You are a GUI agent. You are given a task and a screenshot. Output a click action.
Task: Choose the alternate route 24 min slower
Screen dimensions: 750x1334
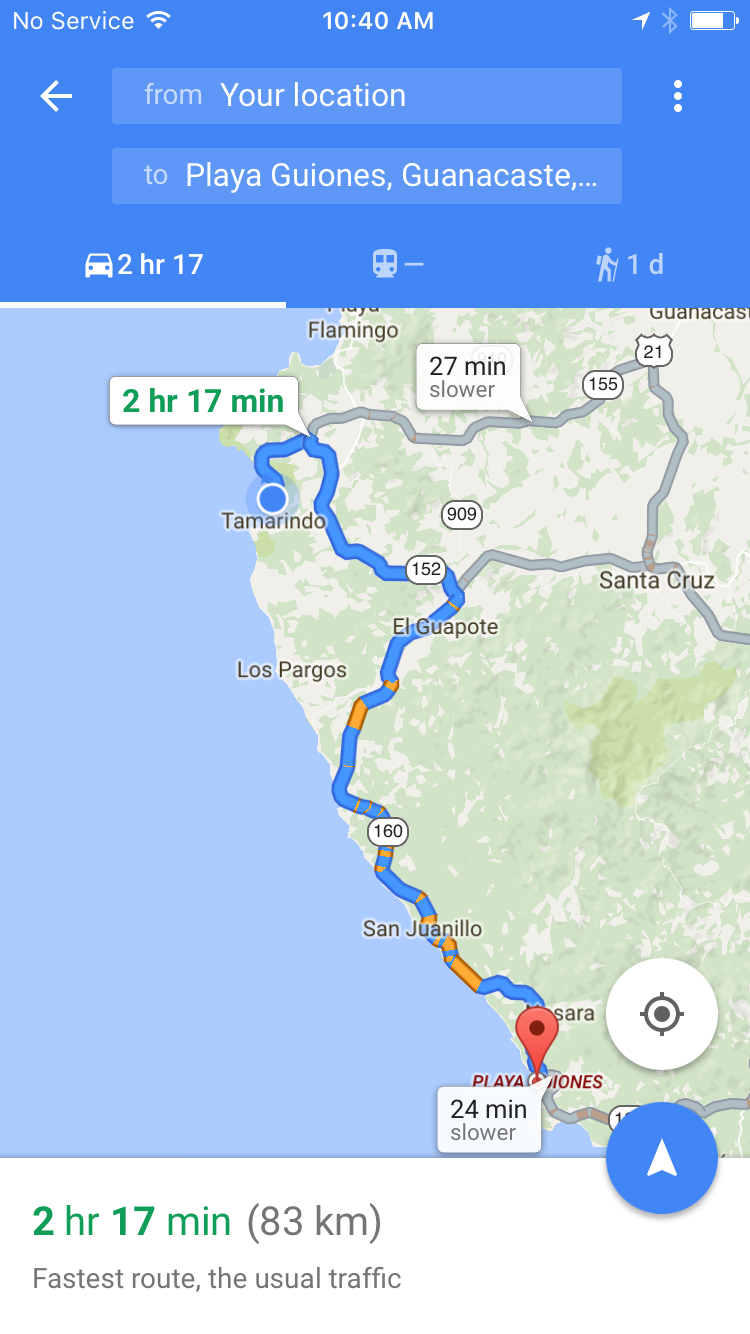point(488,1119)
